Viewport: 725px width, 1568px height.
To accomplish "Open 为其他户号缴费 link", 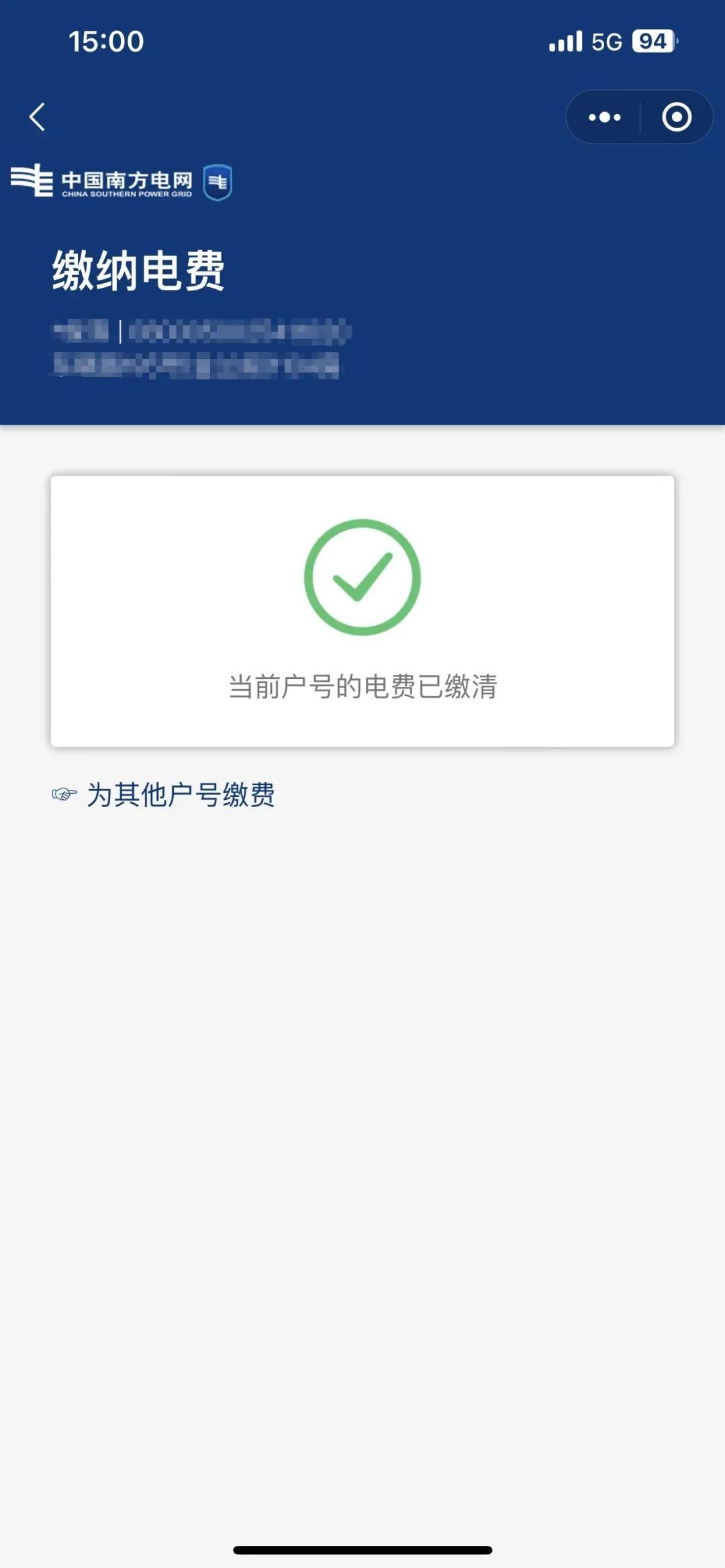I will tap(180, 795).
